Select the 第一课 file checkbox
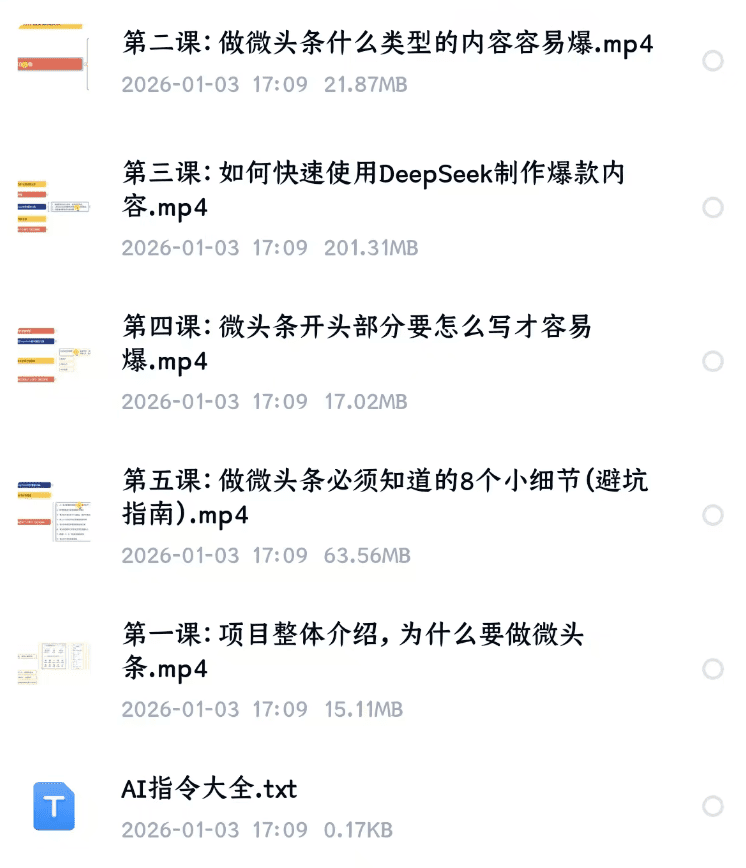Viewport: 746px width, 868px height. 713,669
